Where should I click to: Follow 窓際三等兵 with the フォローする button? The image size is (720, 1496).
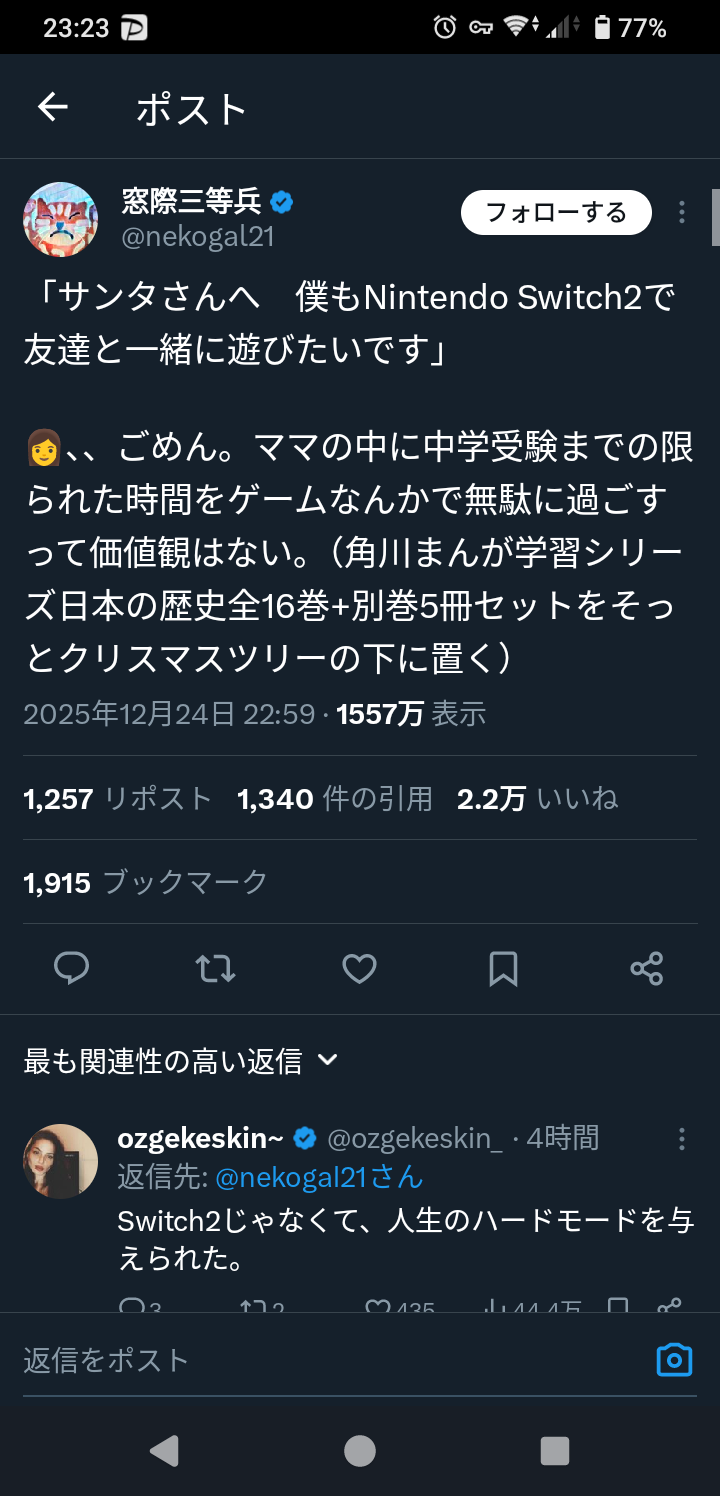coord(556,212)
